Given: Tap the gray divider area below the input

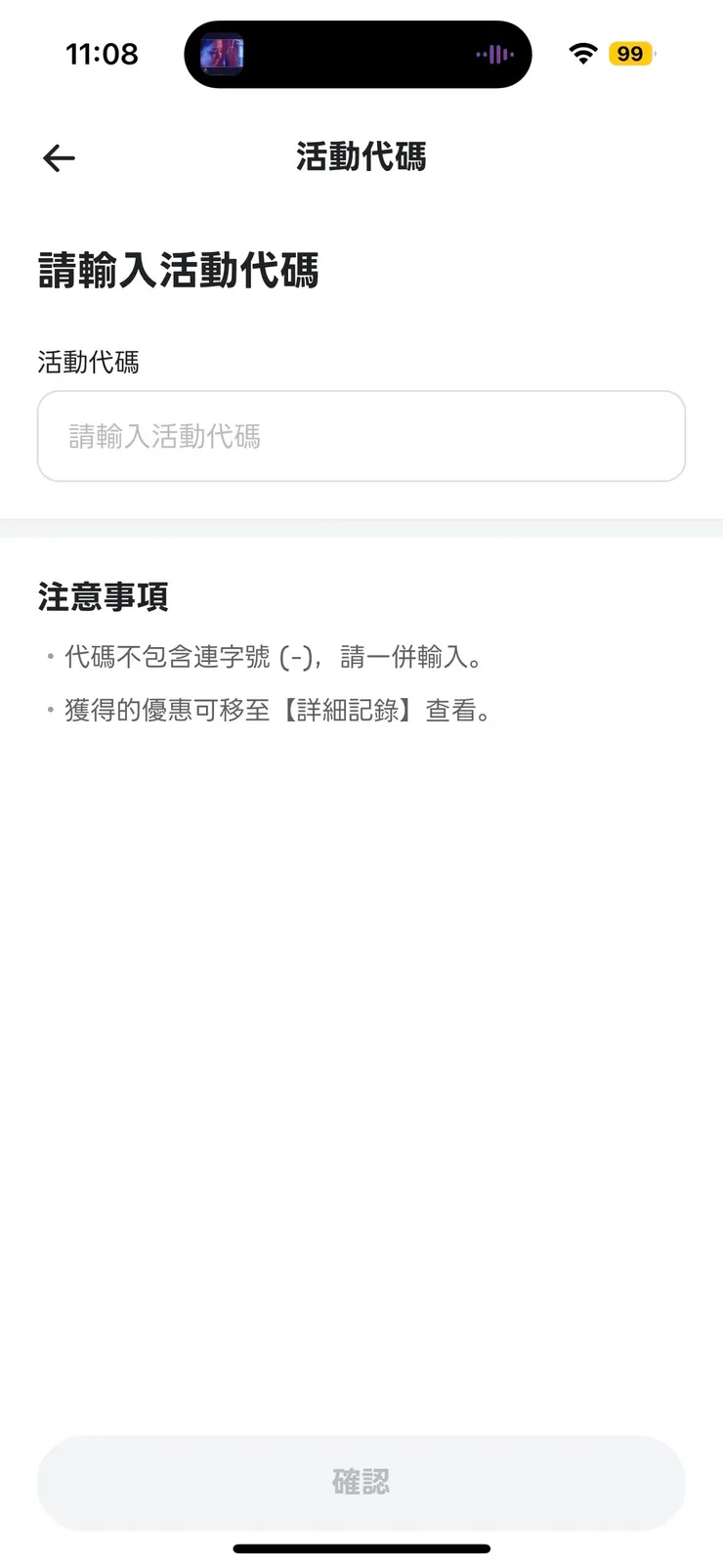Looking at the screenshot, I should [x=361, y=522].
